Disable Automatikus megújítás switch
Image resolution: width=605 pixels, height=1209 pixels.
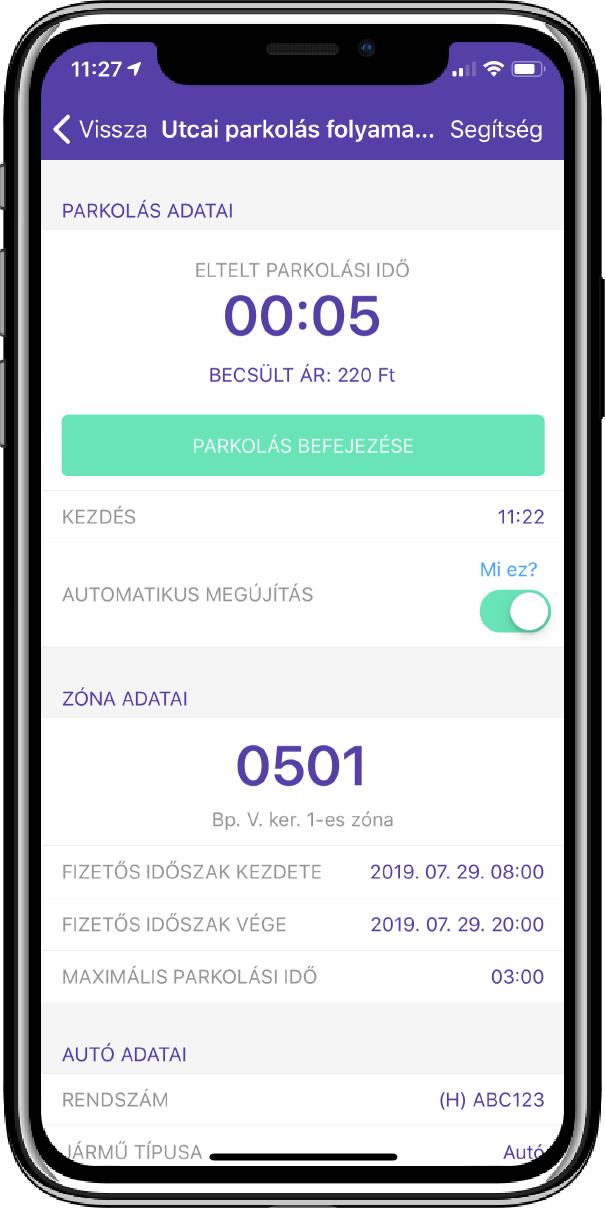pos(515,612)
